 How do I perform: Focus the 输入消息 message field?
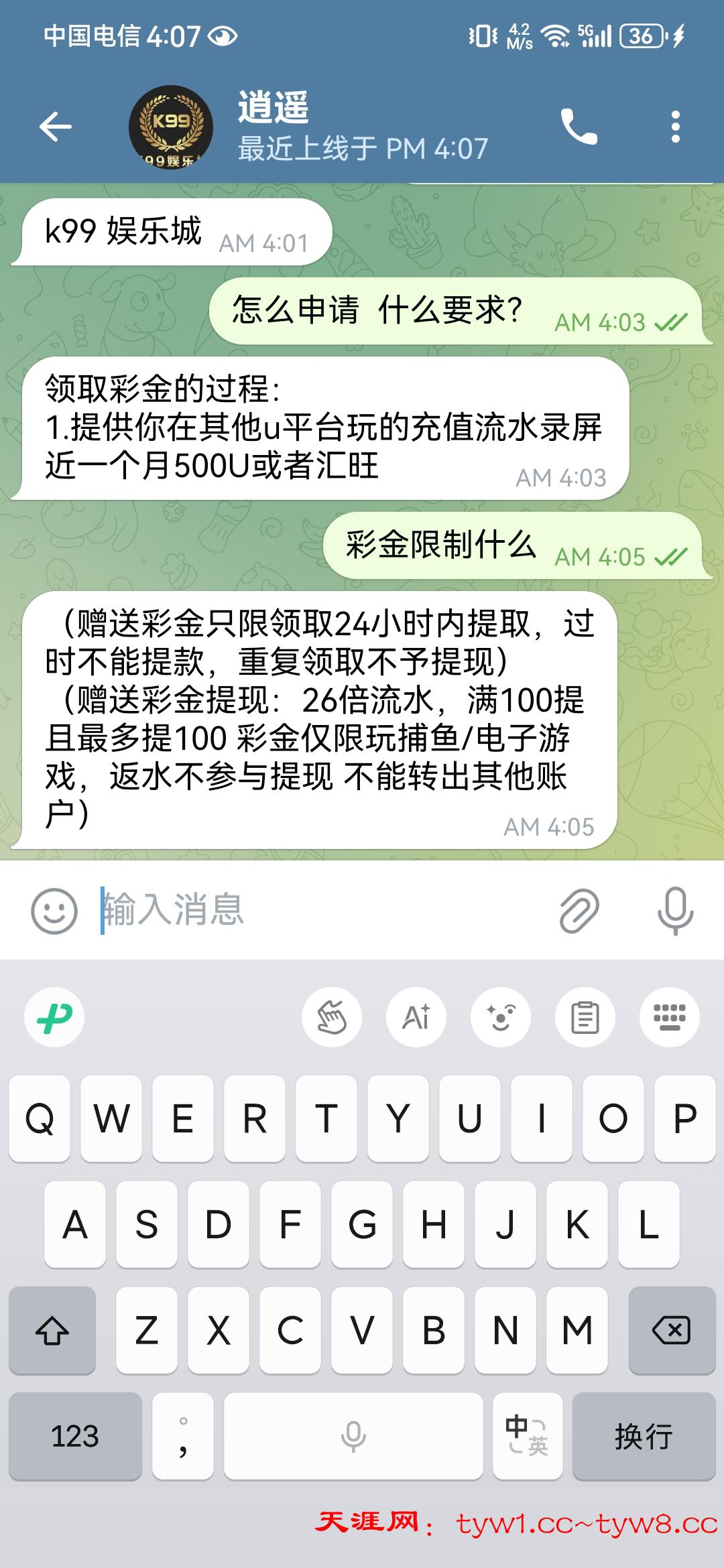click(322, 911)
